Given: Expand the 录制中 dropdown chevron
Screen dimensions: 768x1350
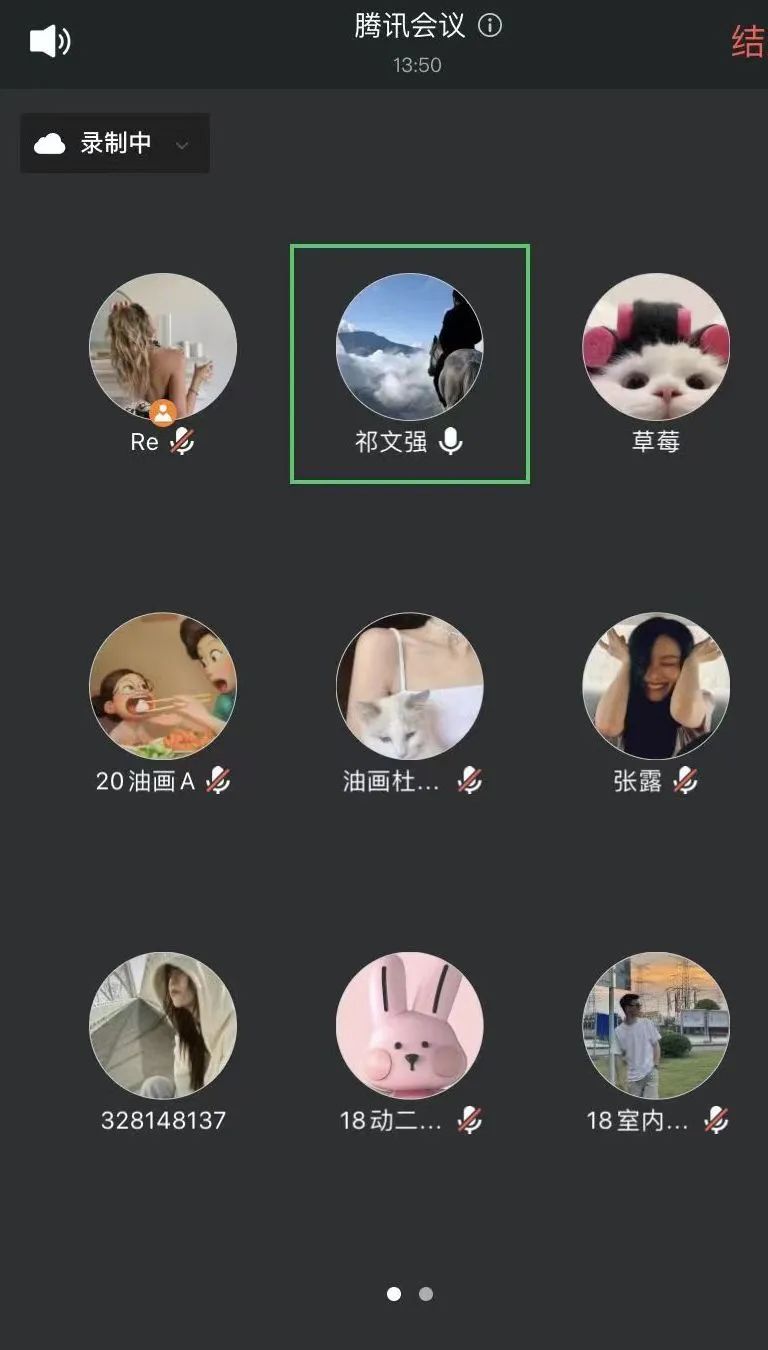Looking at the screenshot, I should [182, 145].
